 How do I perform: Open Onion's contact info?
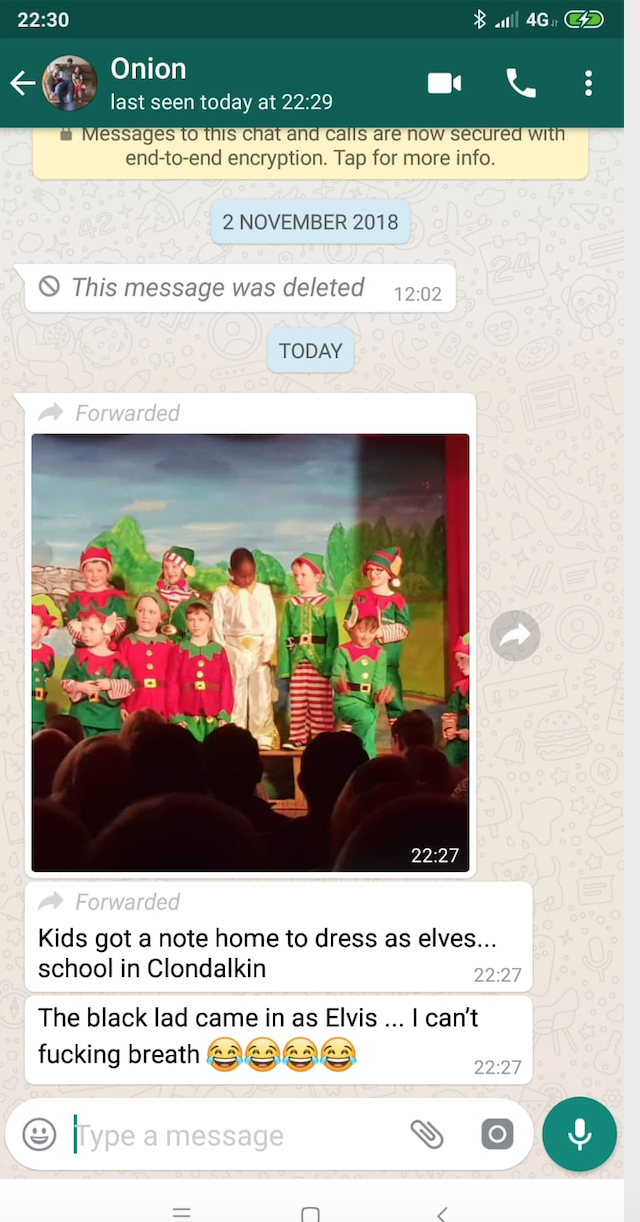[x=220, y=83]
